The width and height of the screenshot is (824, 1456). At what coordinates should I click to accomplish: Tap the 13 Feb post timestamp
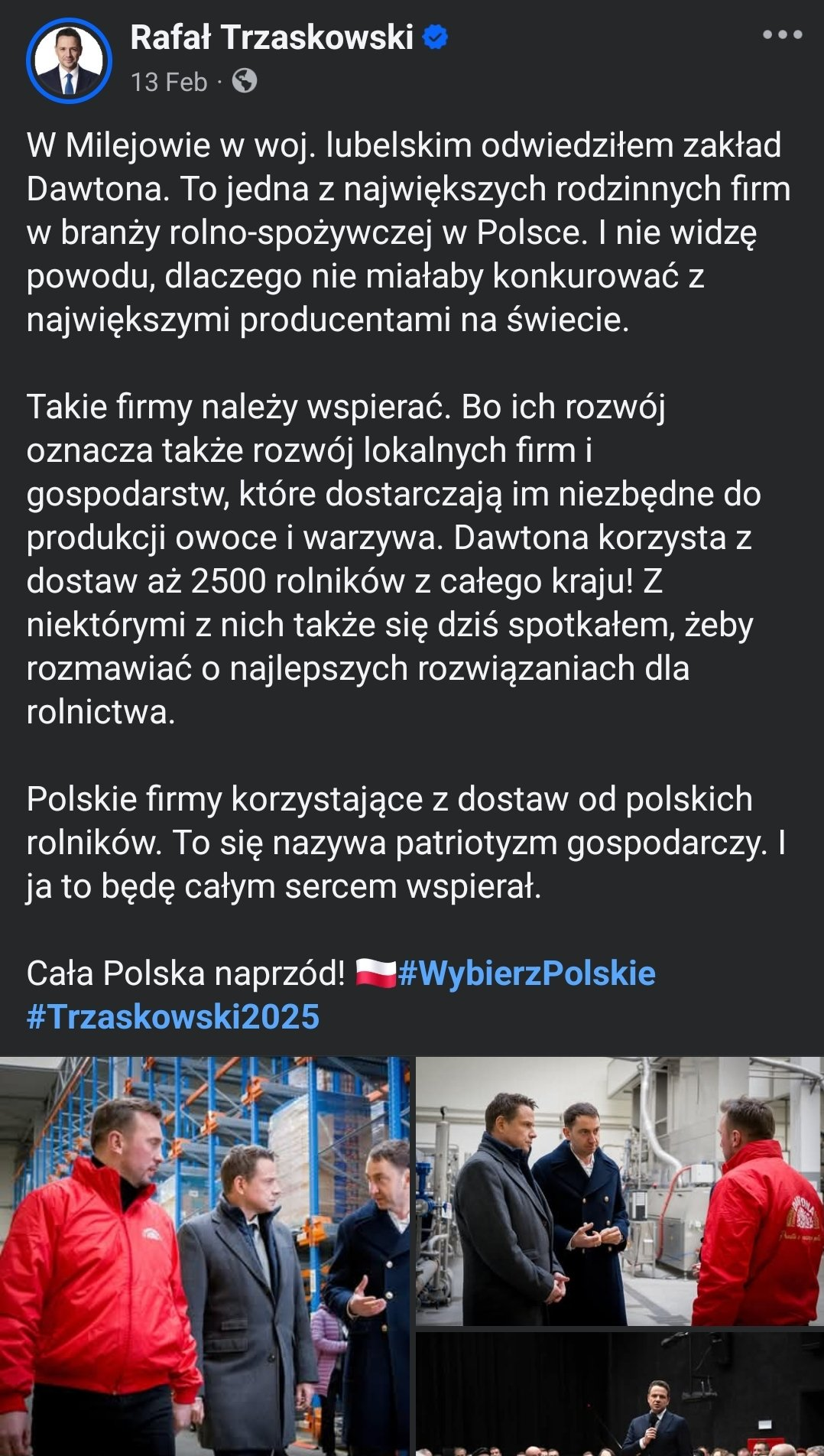click(x=169, y=82)
